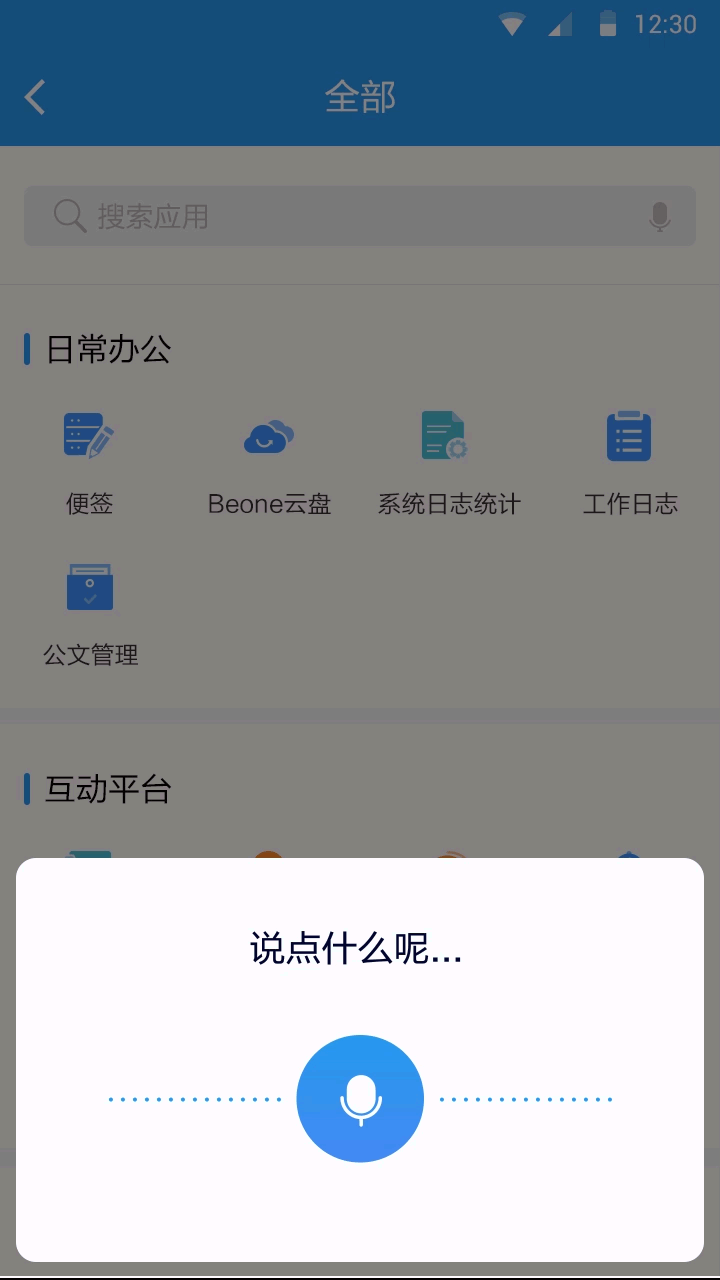
Task: Tap the teal app icon under 互动平台
Action: (88, 855)
